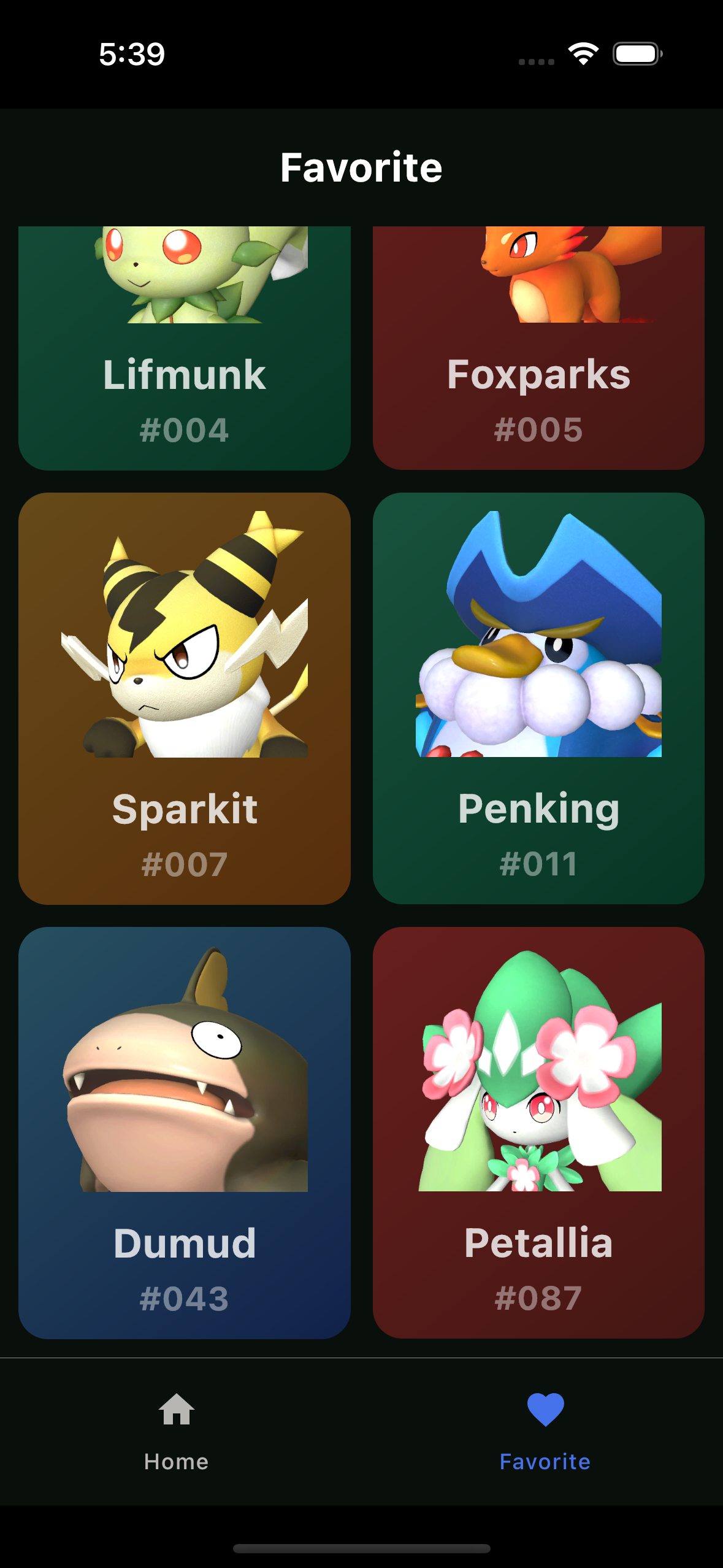Image resolution: width=723 pixels, height=1568 pixels.
Task: View Petallia #087 details
Action: point(538,1132)
